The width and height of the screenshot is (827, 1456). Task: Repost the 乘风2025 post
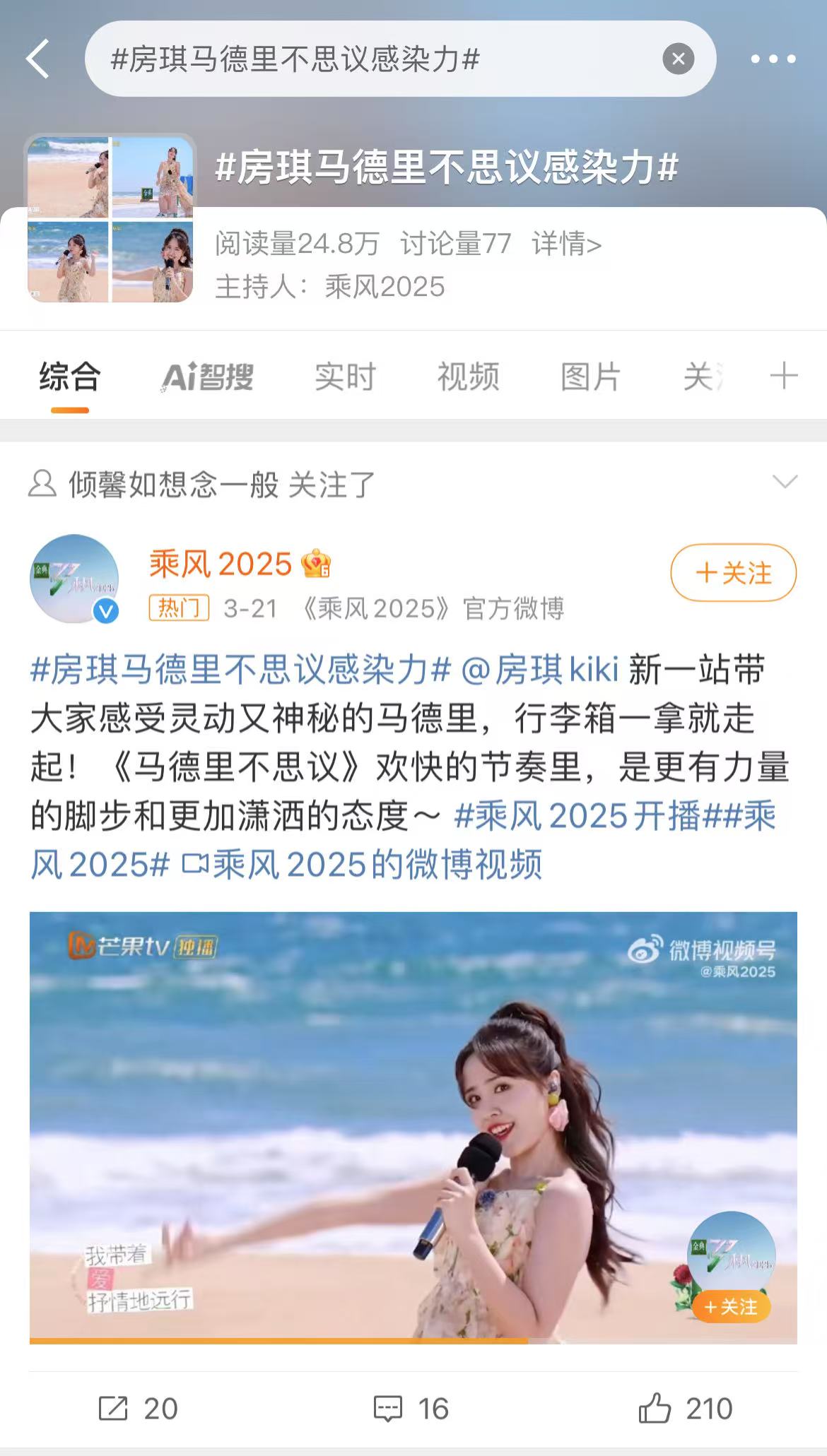(x=137, y=1409)
